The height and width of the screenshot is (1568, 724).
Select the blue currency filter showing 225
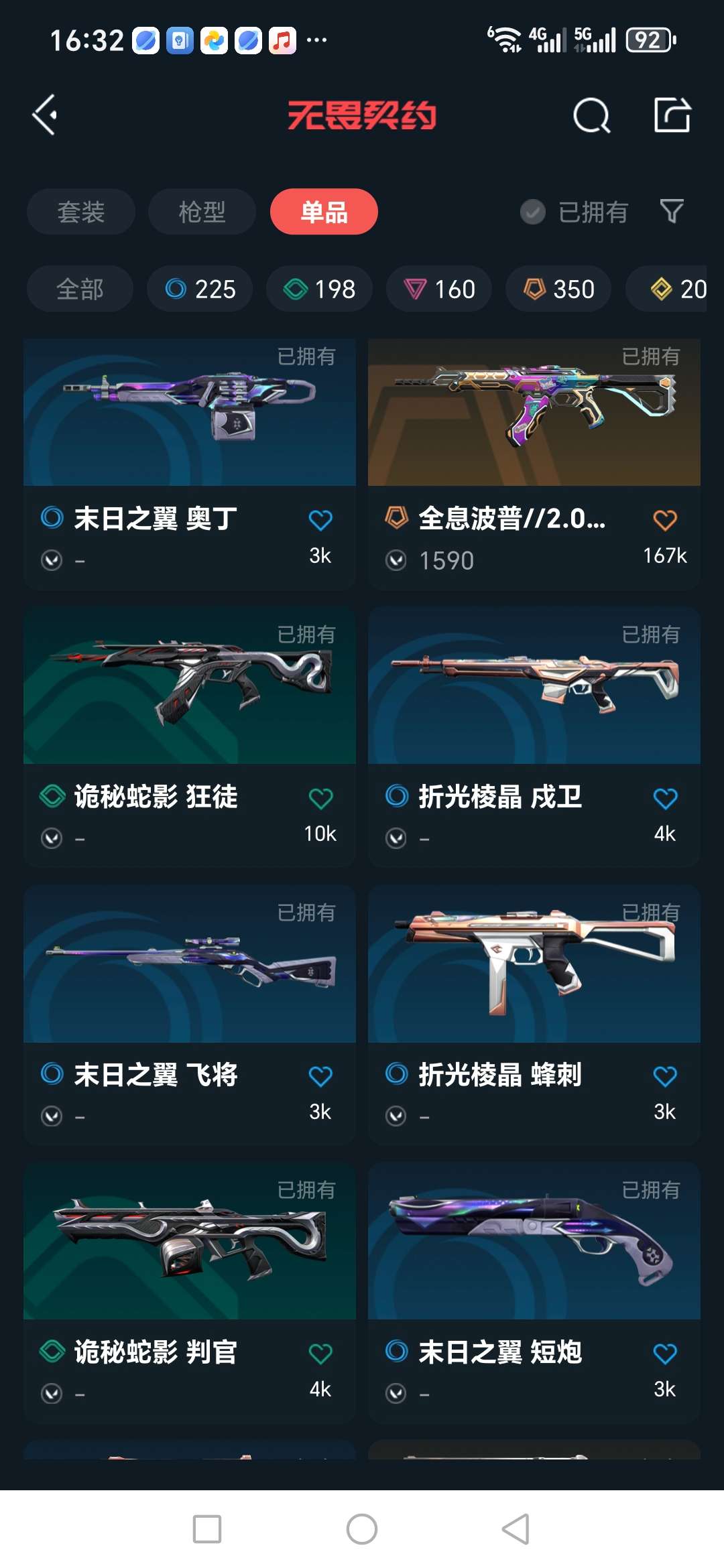coord(199,289)
